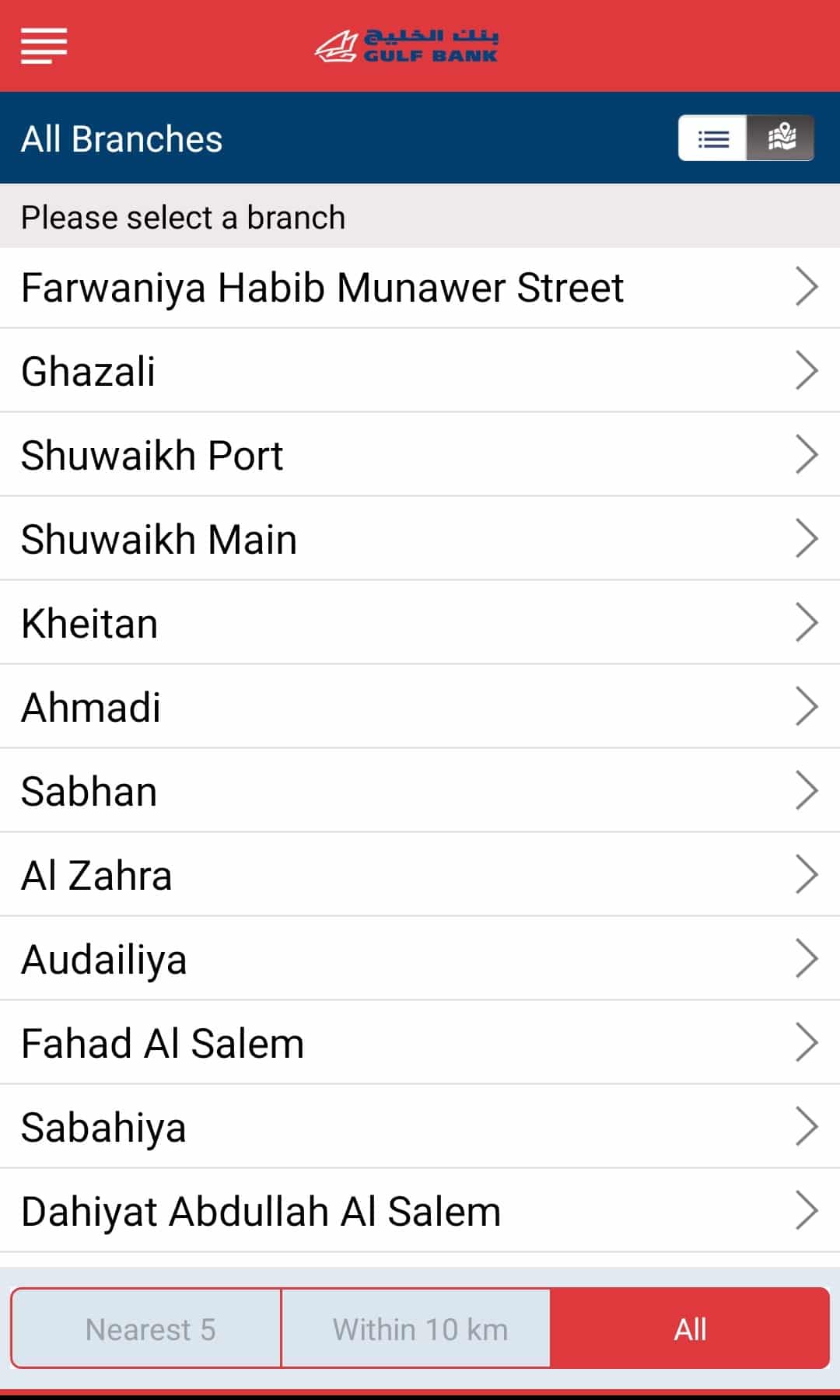Image resolution: width=840 pixels, height=1400 pixels.
Task: Show All branches filter
Action: 690,1329
